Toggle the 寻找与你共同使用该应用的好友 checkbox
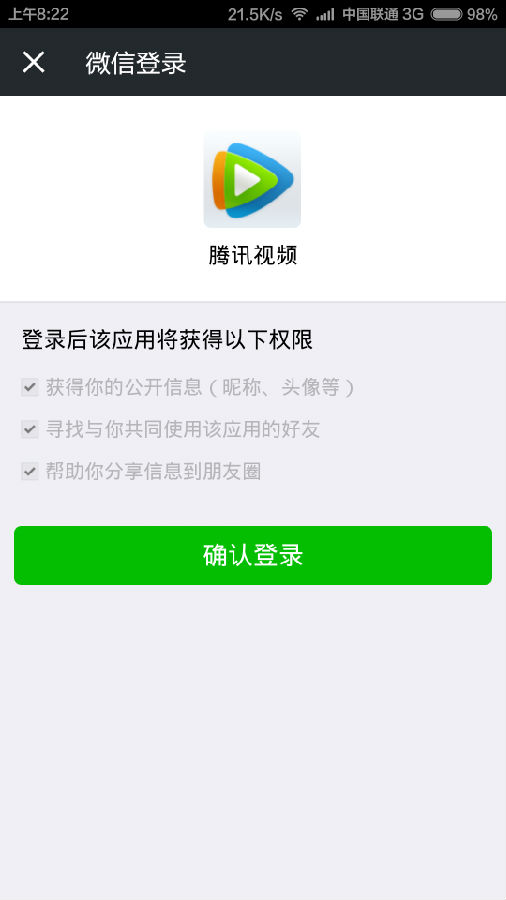The image size is (506, 900). point(30,429)
